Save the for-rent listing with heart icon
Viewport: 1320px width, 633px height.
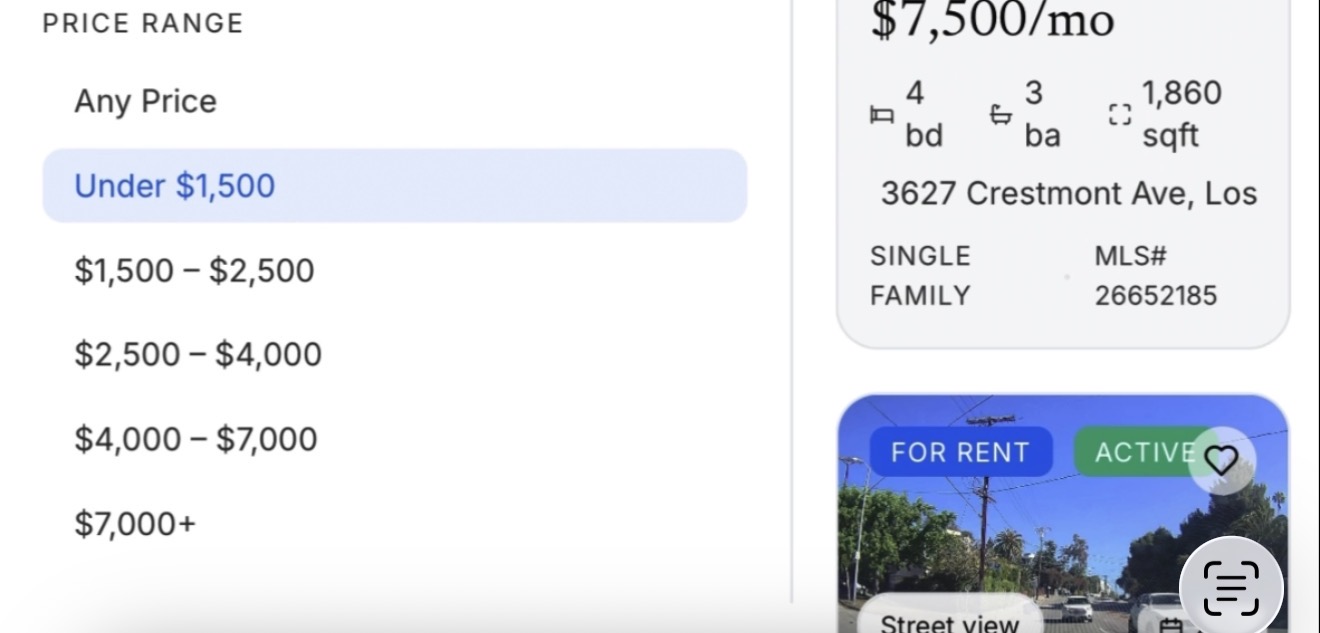(x=1221, y=460)
